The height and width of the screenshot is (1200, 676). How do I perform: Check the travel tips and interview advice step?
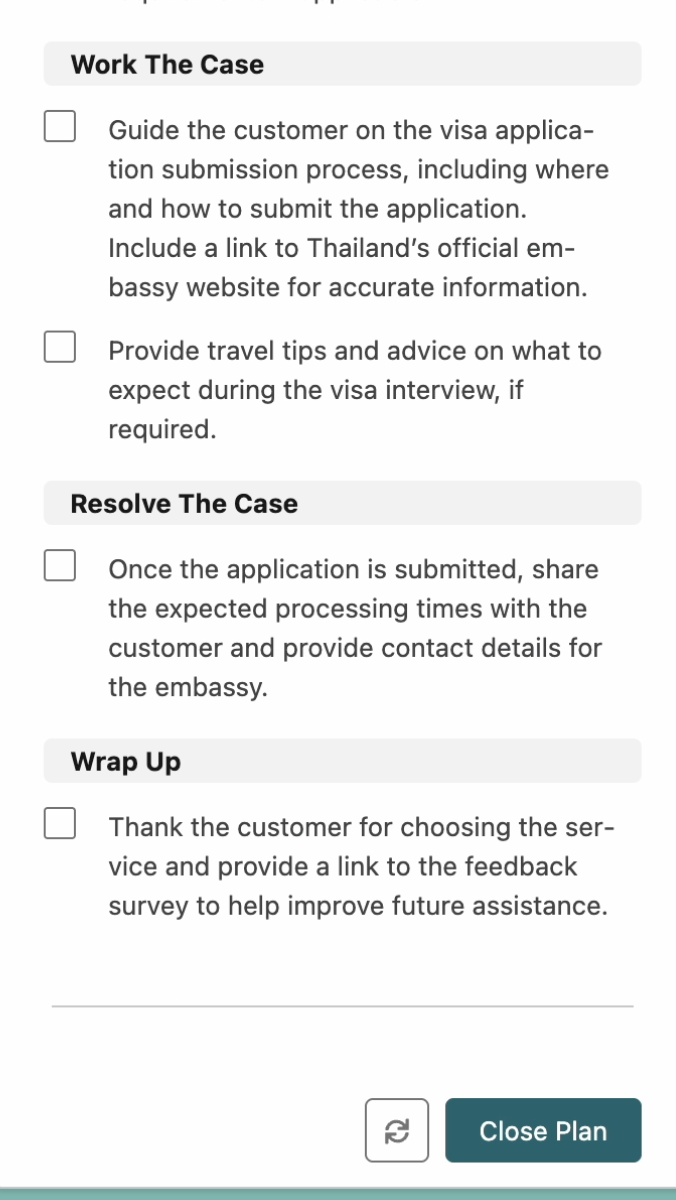[60, 347]
